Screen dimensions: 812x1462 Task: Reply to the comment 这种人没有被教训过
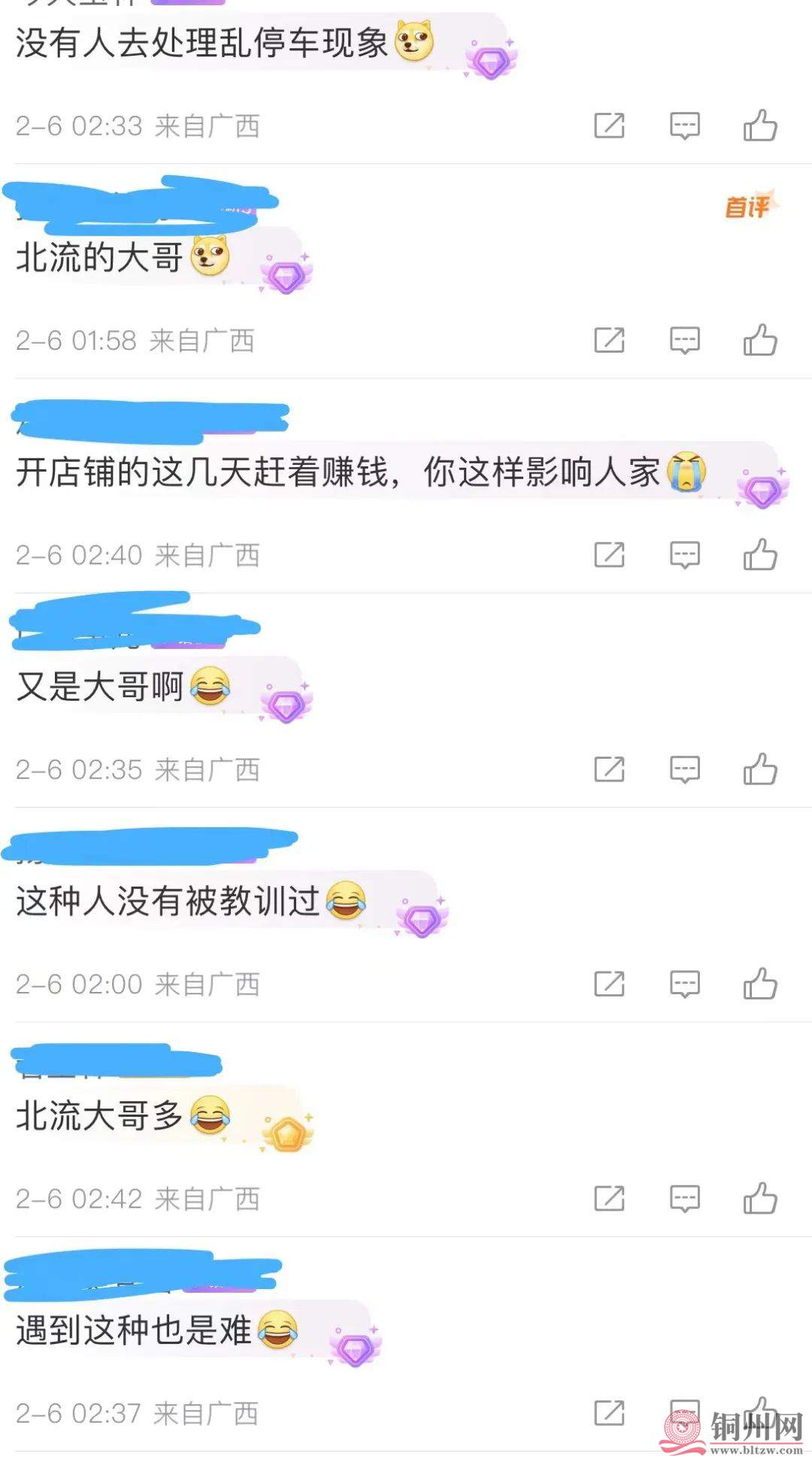click(684, 984)
